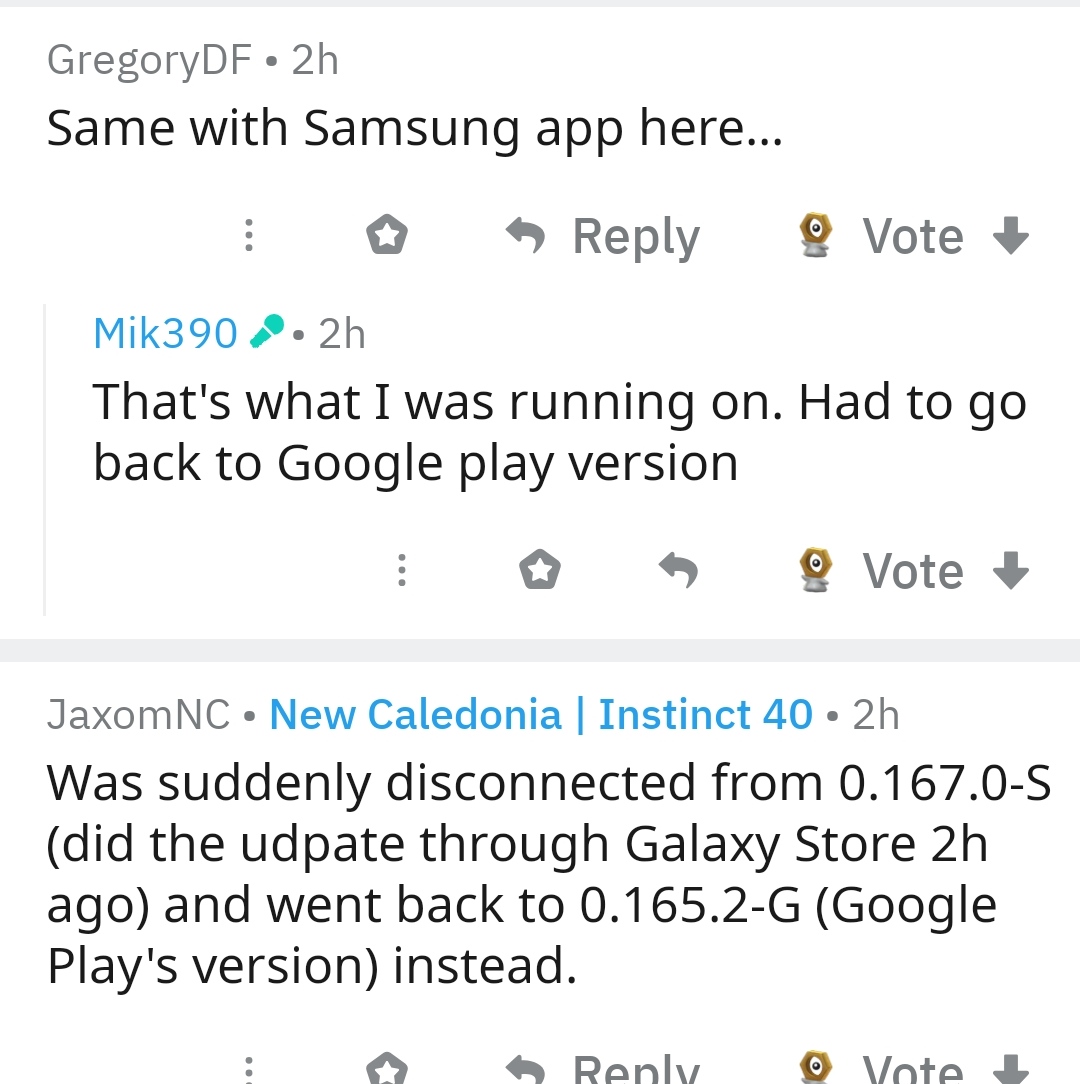Open JaxomNC's user profile

(138, 715)
